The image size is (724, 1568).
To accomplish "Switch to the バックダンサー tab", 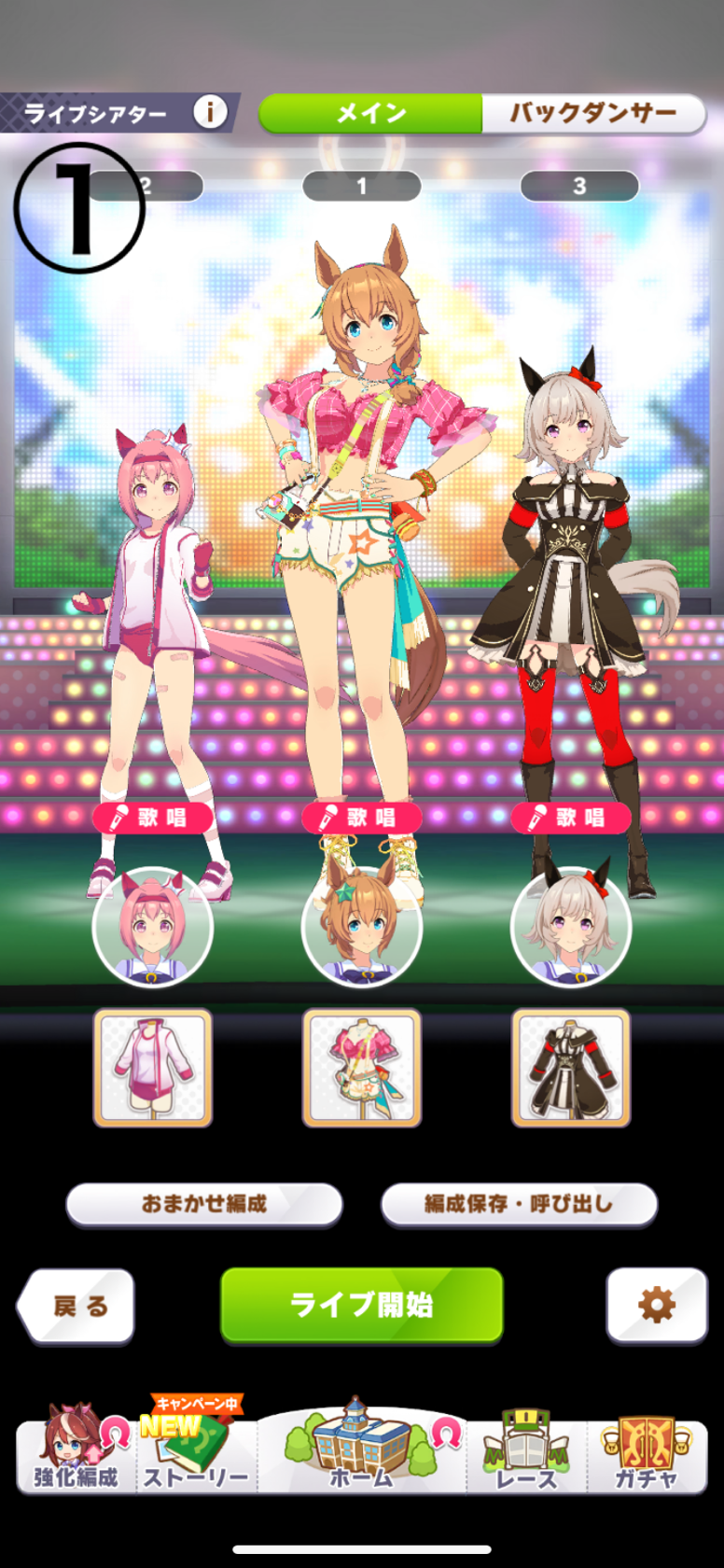I will click(592, 114).
